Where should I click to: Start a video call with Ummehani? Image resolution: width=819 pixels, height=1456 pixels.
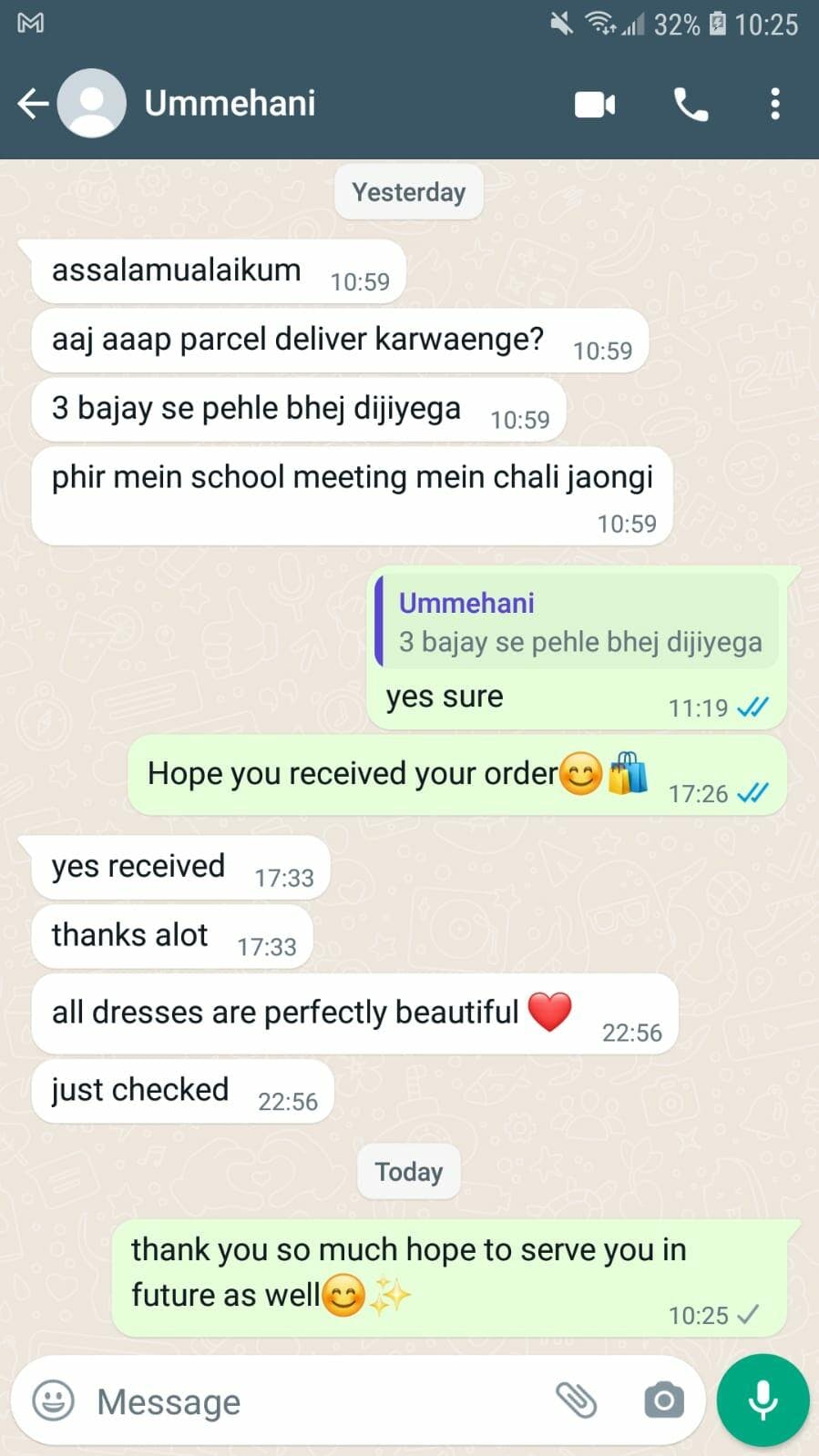point(595,105)
